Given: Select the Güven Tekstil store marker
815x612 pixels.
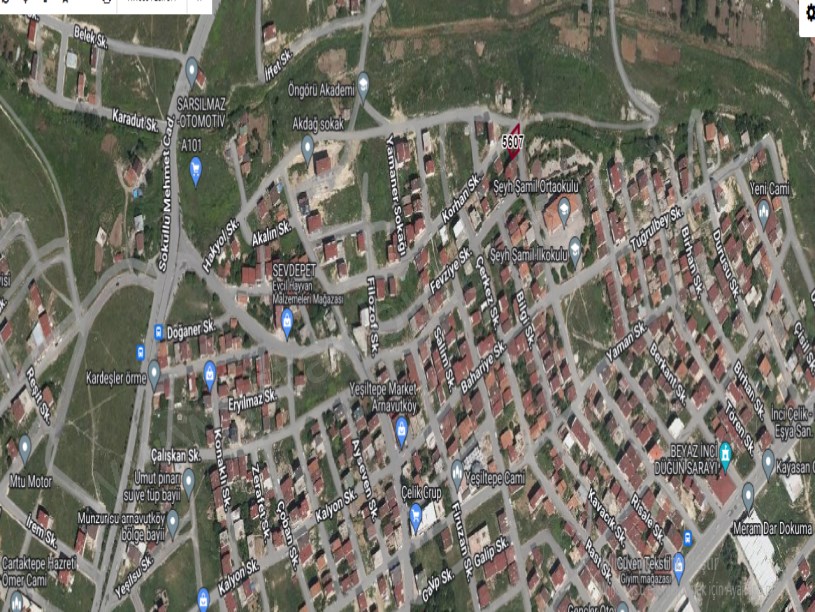Looking at the screenshot, I should click(679, 563).
